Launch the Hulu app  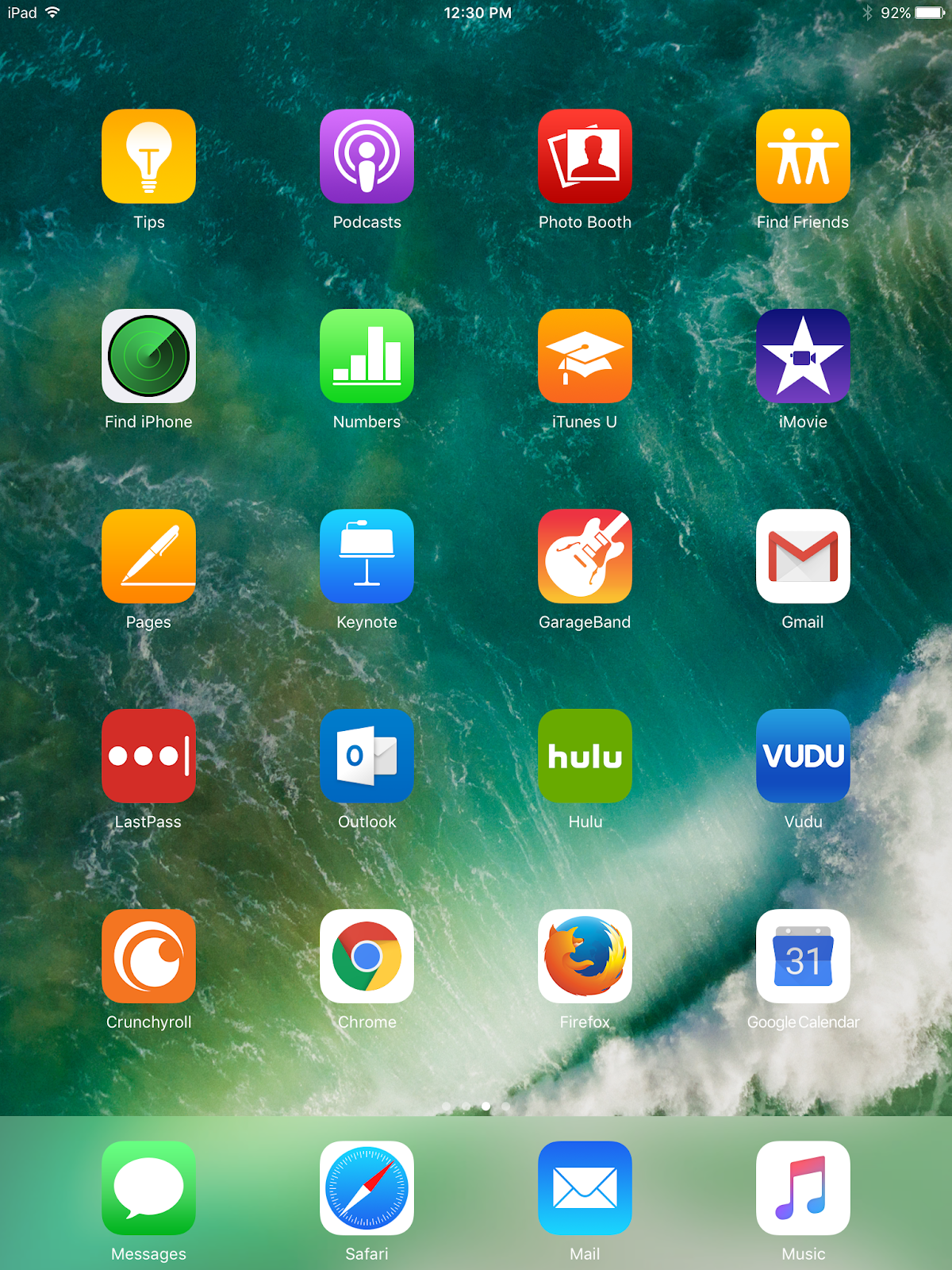[585, 756]
